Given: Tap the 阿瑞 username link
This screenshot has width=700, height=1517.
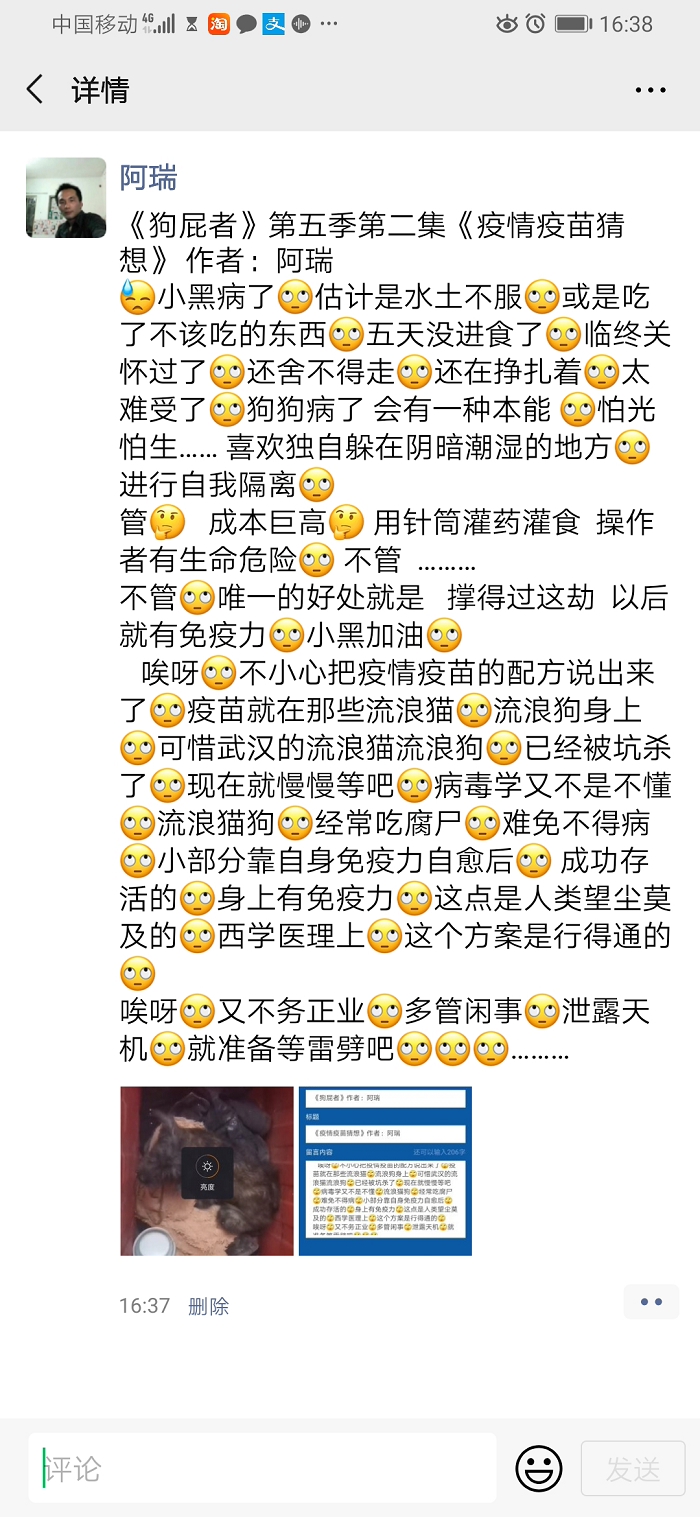Looking at the screenshot, I should point(148,178).
